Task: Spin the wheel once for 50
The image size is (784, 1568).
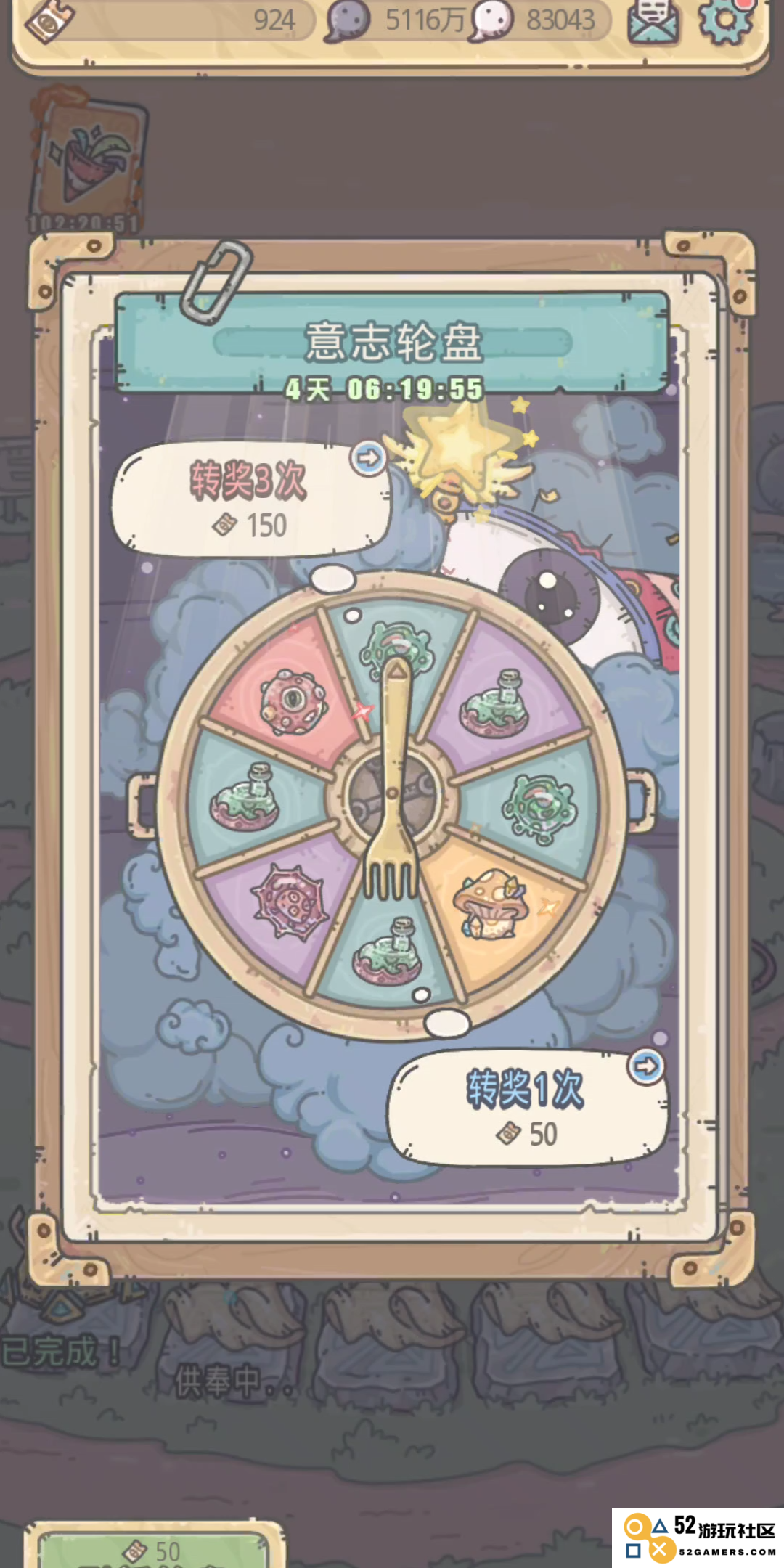Action: tap(526, 1108)
